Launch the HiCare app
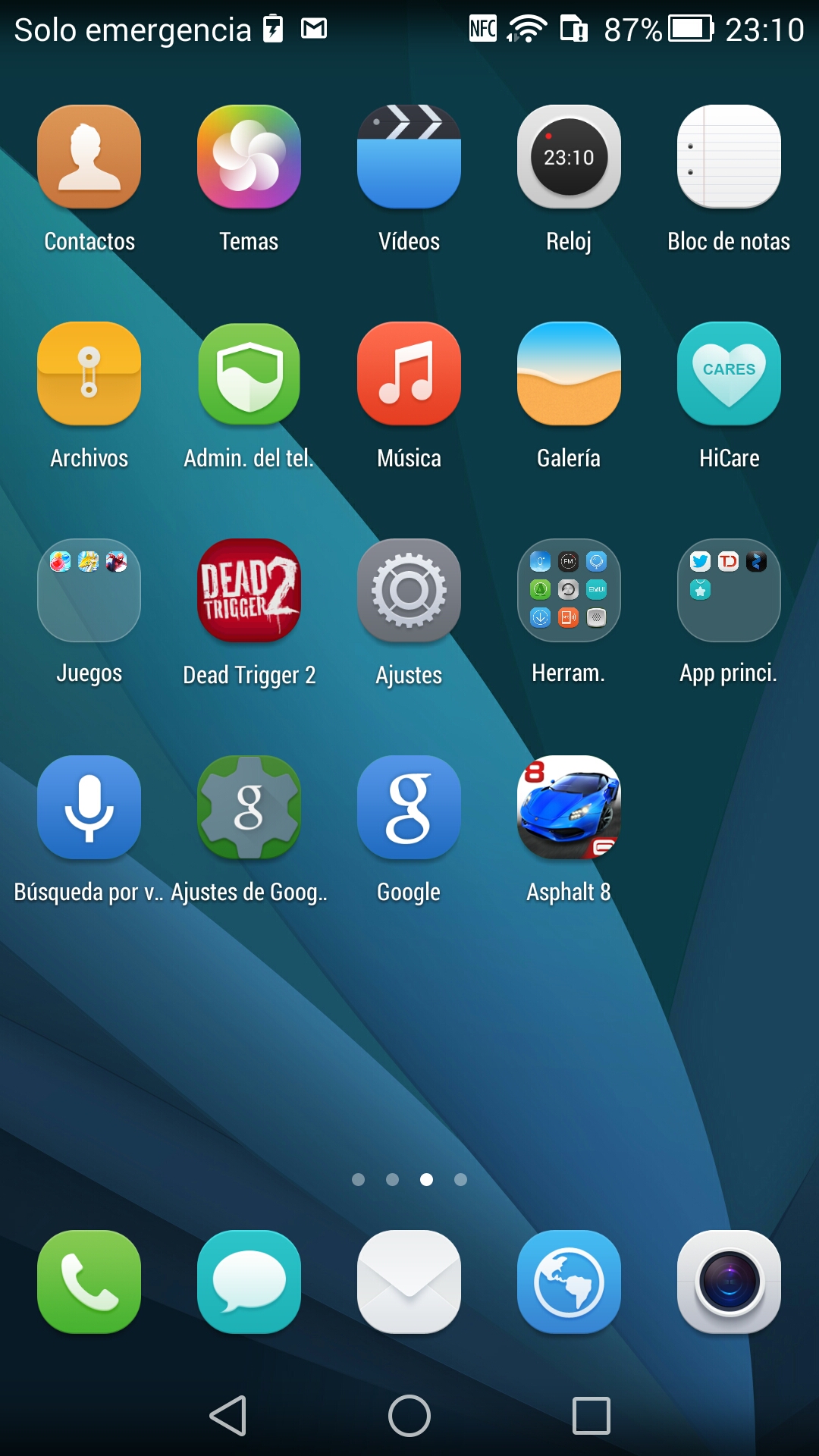This screenshot has width=819, height=1456. tap(729, 374)
